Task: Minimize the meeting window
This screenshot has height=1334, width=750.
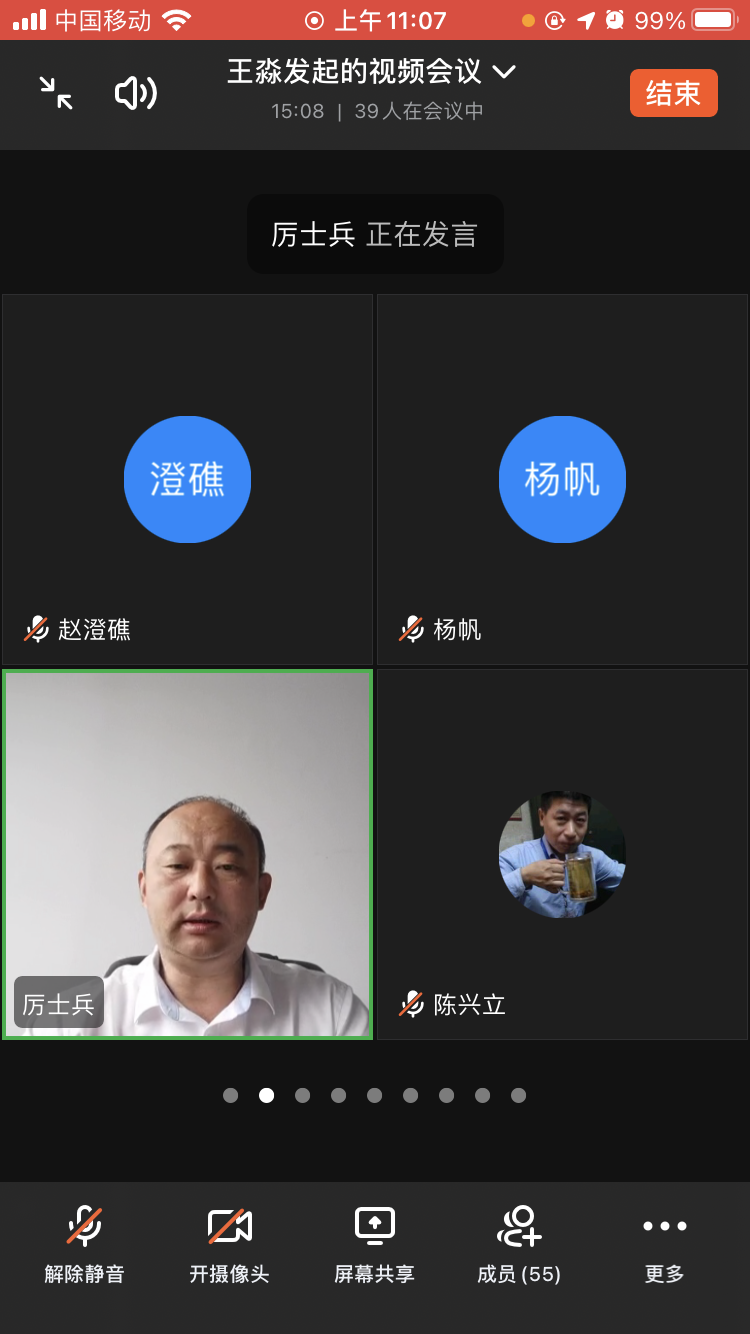Action: [x=56, y=93]
